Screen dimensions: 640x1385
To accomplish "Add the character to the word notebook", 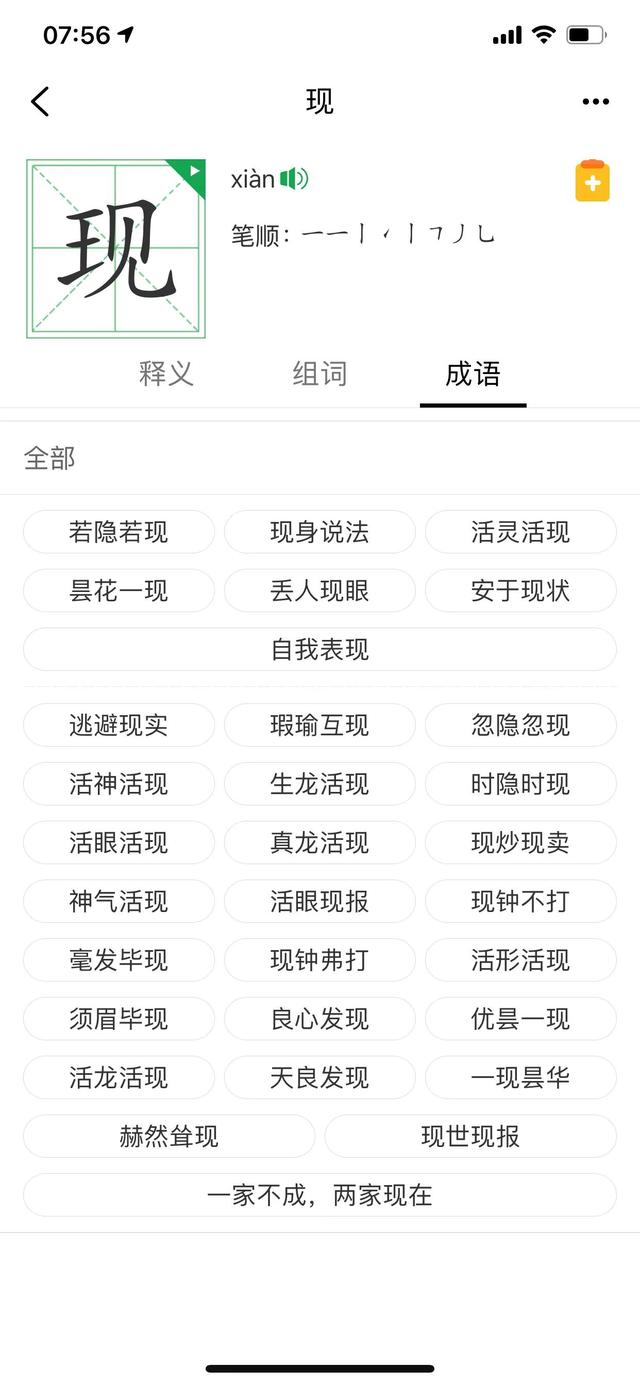I will pyautogui.click(x=592, y=182).
